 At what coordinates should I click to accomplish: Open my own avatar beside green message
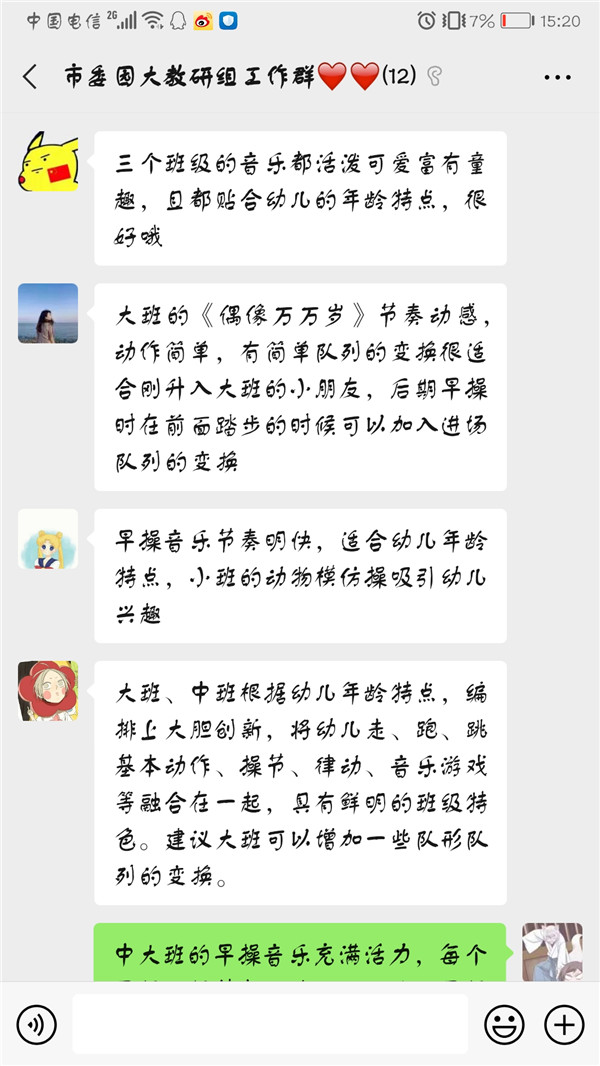(552, 951)
